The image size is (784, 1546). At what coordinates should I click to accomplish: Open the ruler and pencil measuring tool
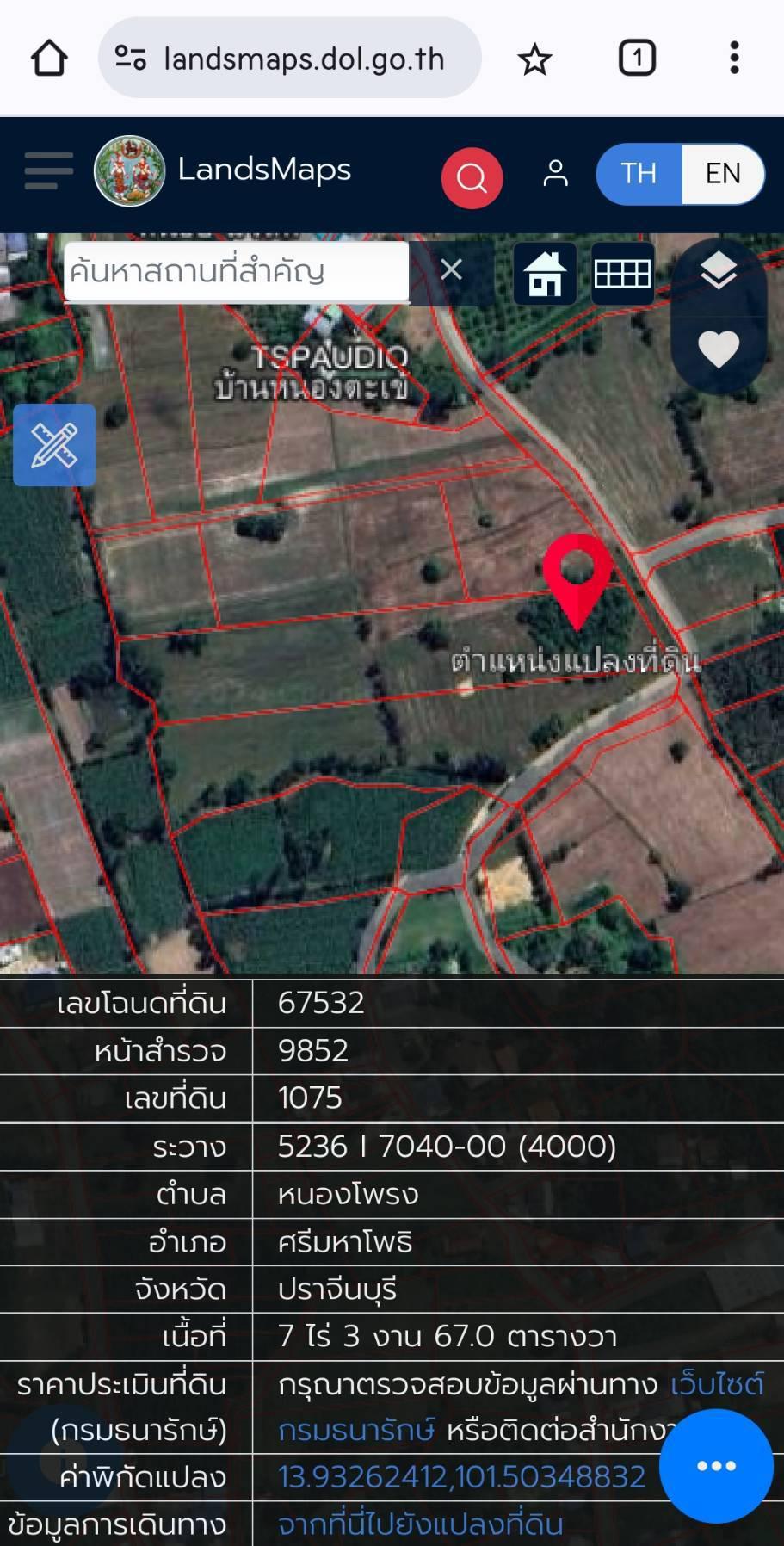[x=54, y=445]
